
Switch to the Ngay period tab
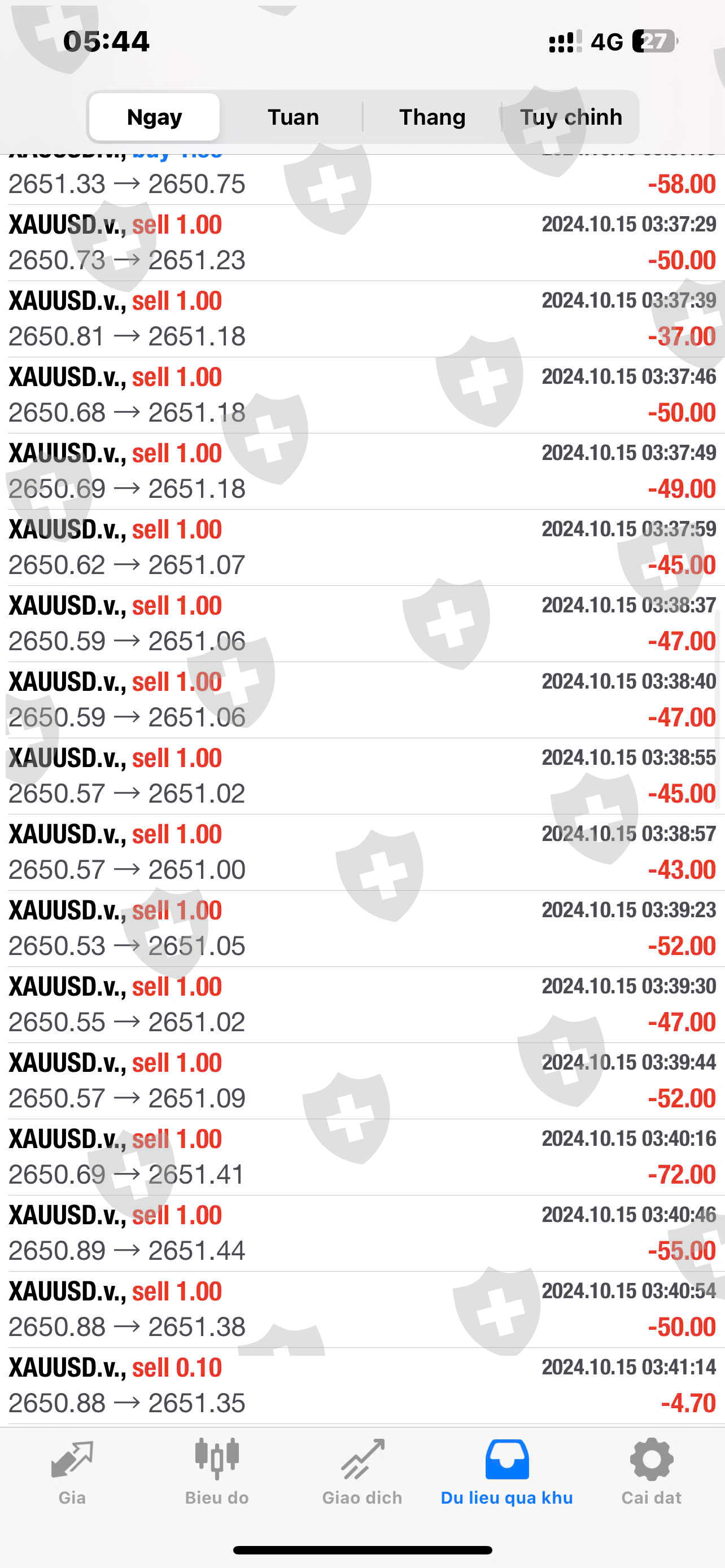pos(154,117)
